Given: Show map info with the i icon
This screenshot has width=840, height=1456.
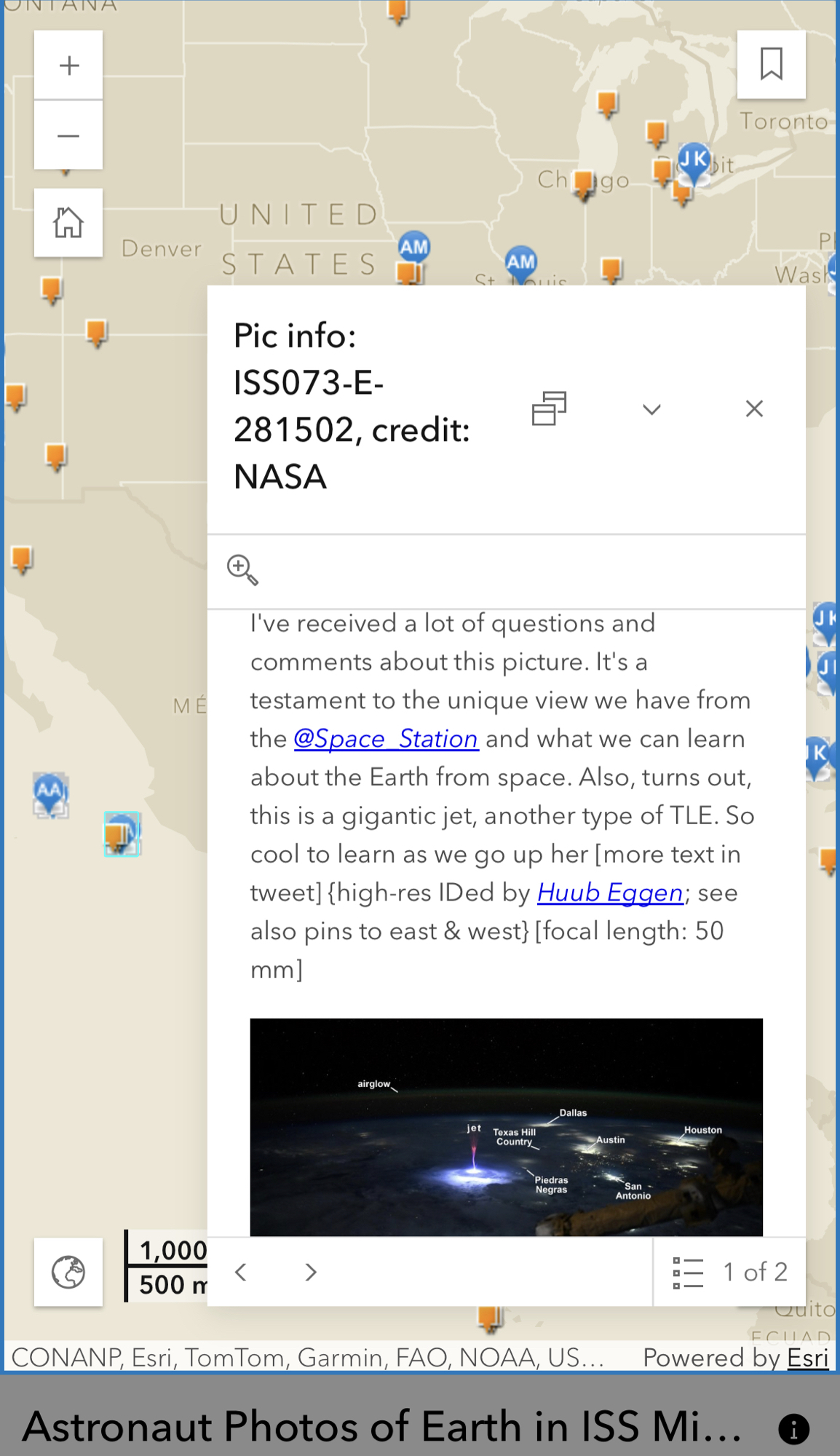Looking at the screenshot, I should [x=793, y=1428].
